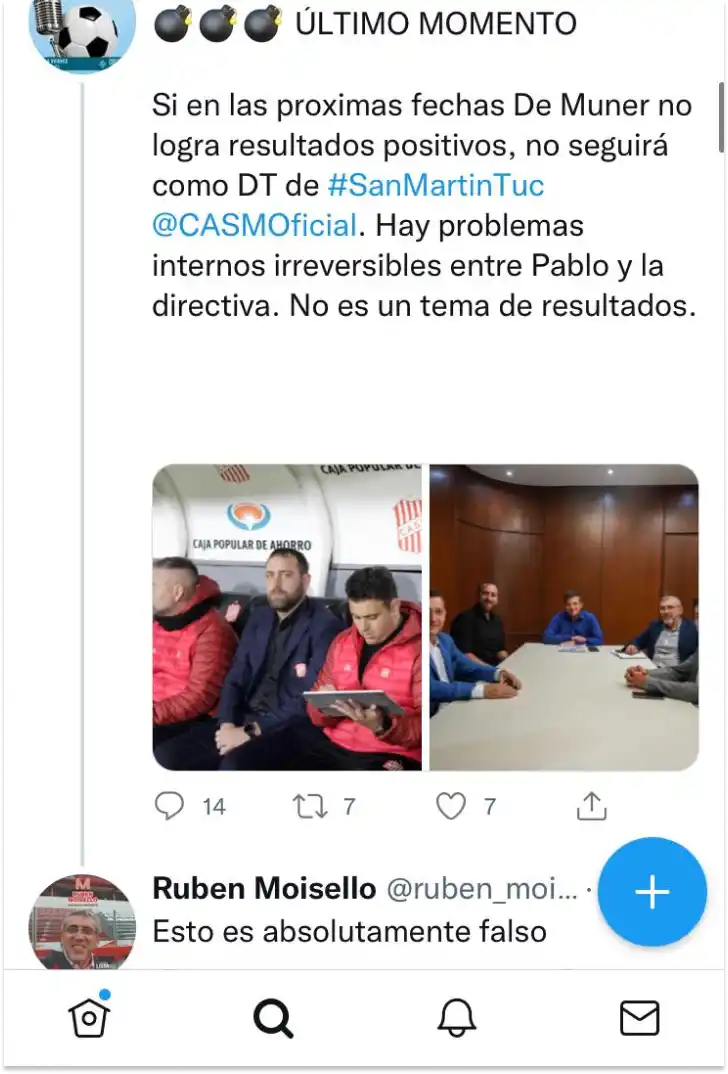Show the replies count of 14

[216, 804]
